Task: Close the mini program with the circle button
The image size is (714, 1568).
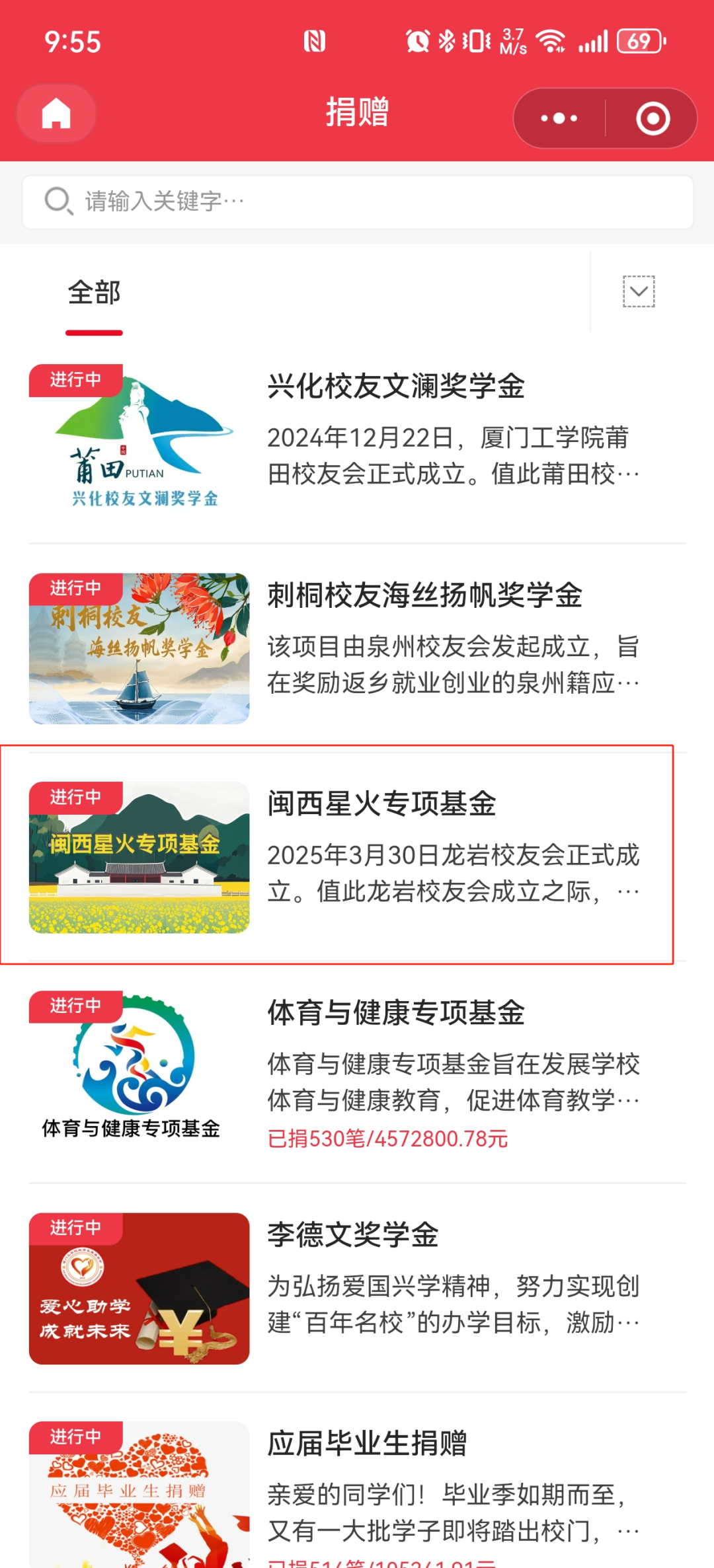Action: point(653,119)
